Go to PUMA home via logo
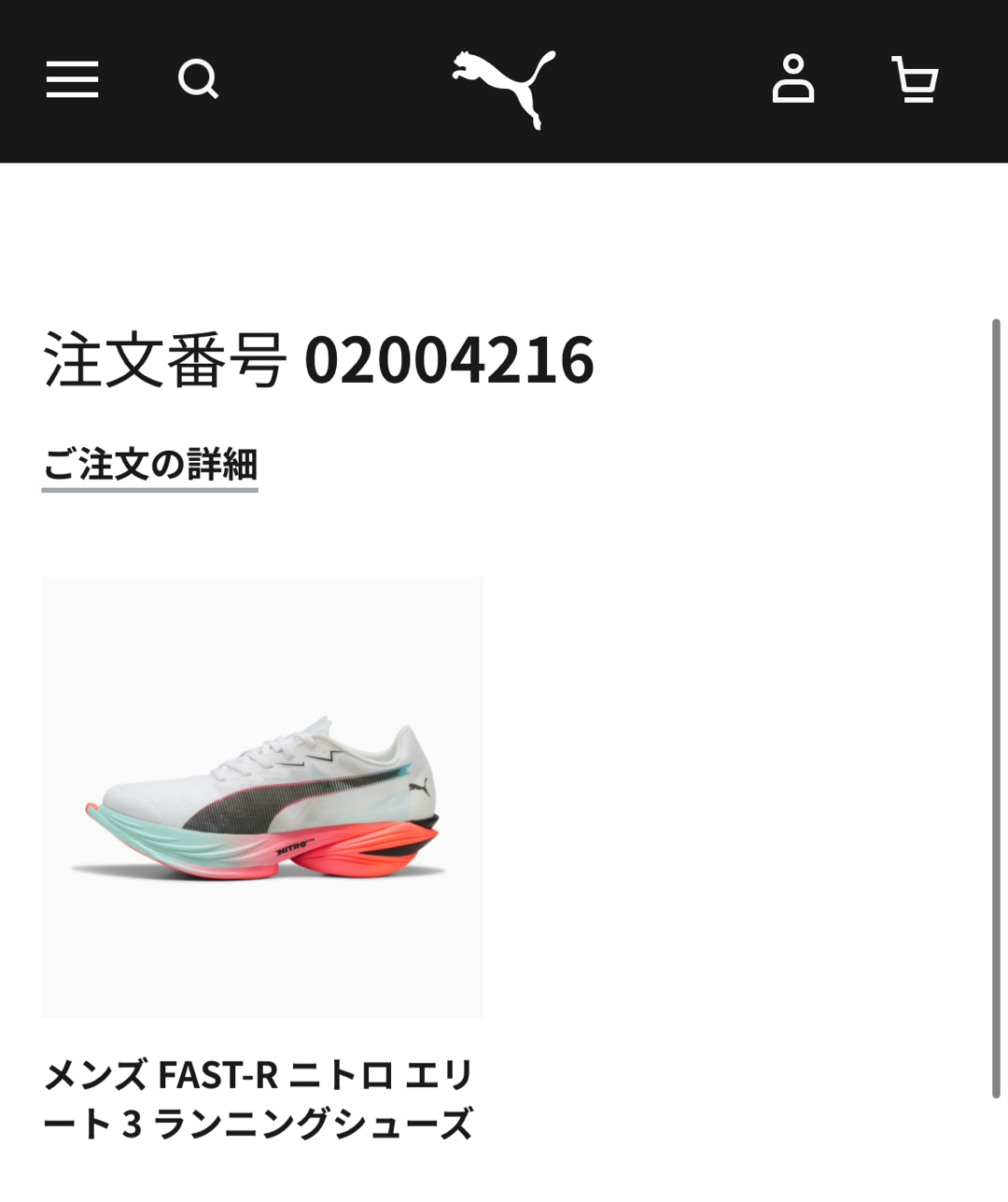 pyautogui.click(x=504, y=88)
